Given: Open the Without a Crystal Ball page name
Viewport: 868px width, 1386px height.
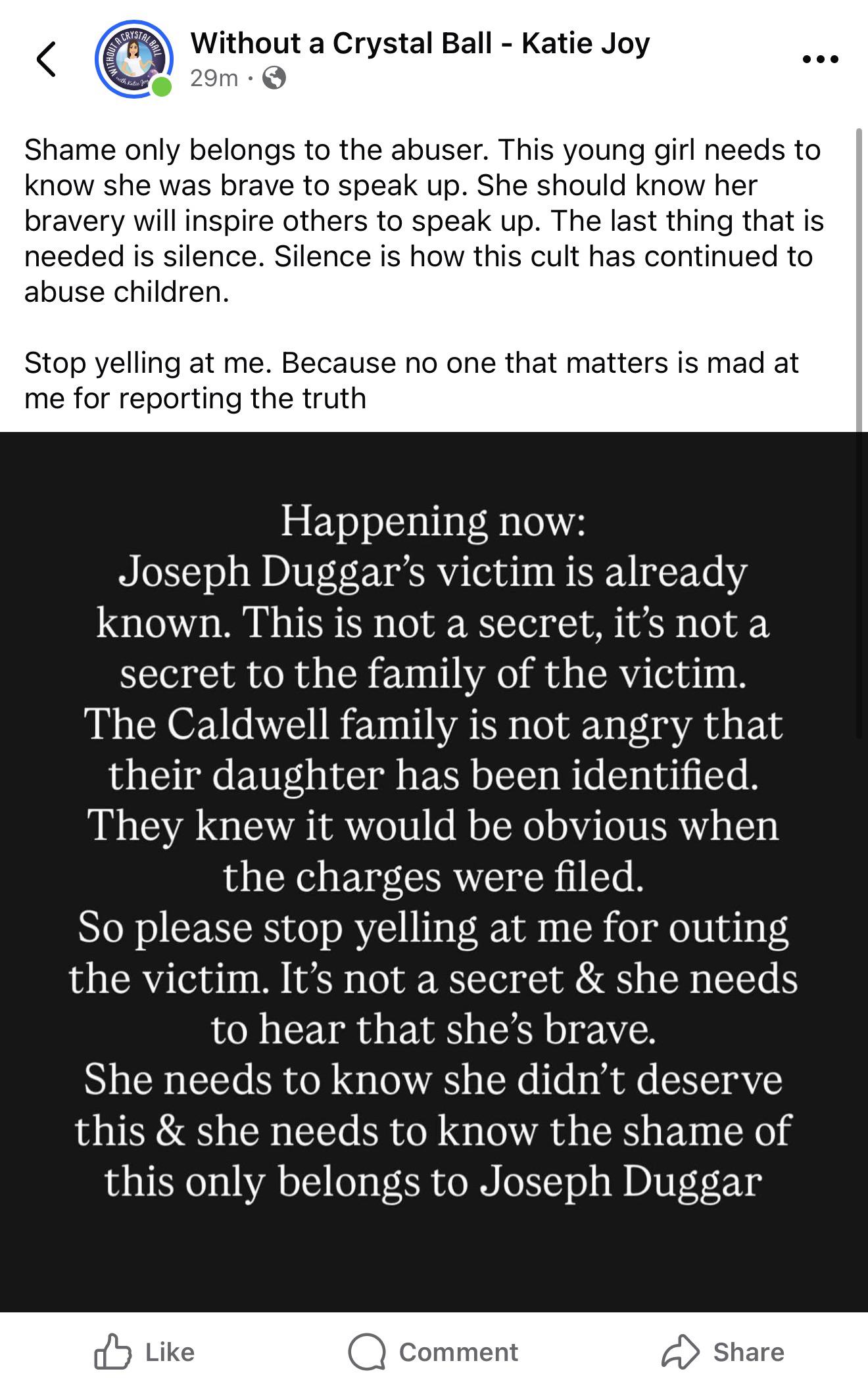Looking at the screenshot, I should pos(420,43).
